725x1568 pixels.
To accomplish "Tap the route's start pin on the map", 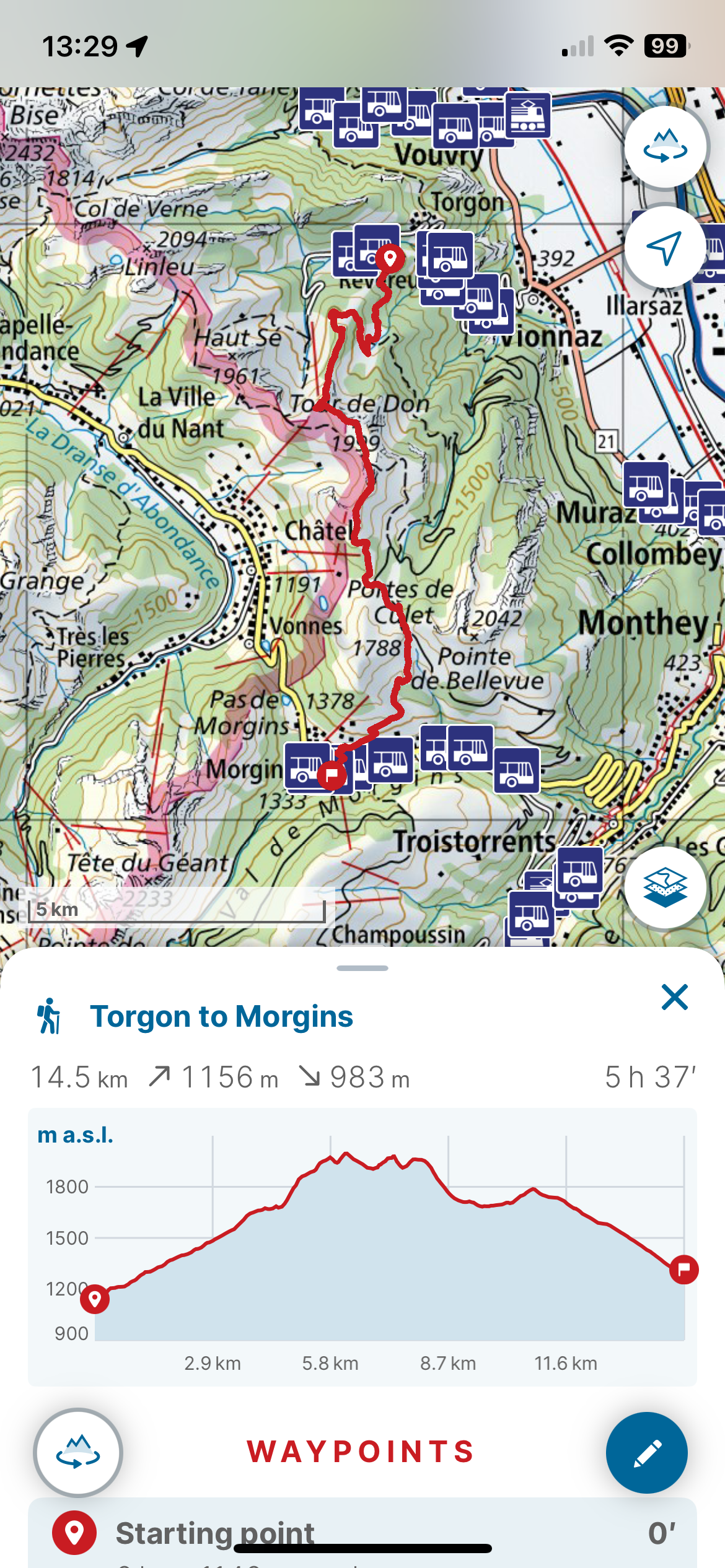I will pyautogui.click(x=390, y=258).
